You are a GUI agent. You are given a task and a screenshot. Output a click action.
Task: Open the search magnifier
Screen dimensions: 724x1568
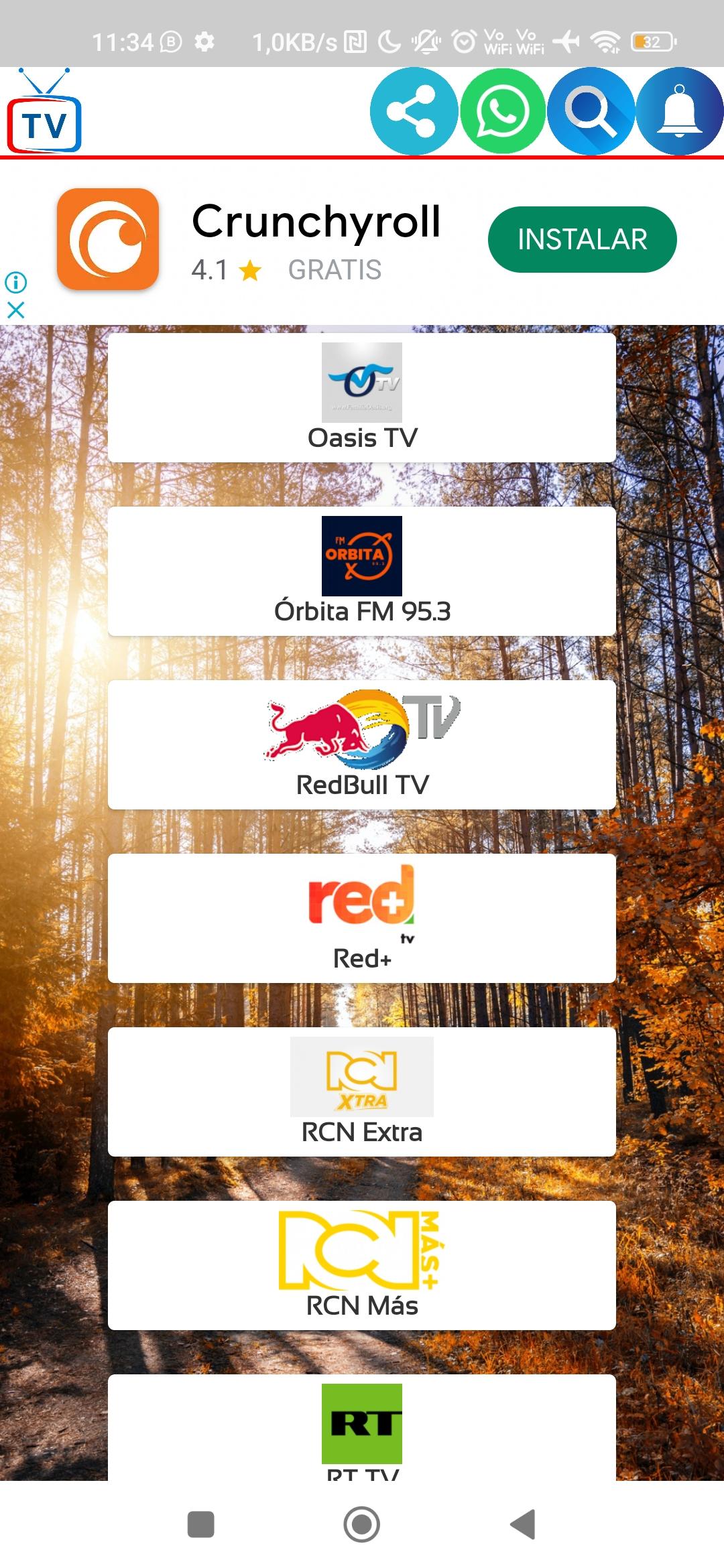tap(591, 111)
